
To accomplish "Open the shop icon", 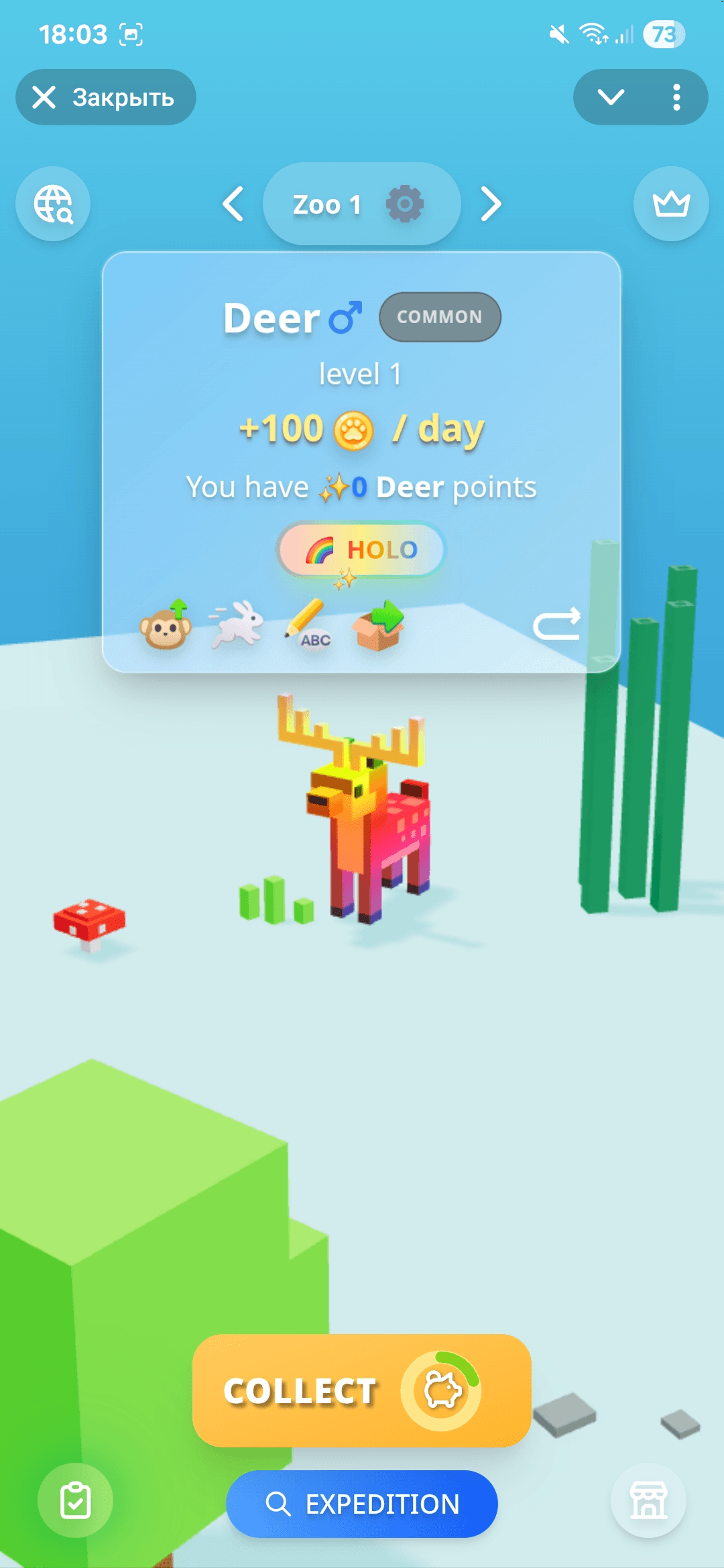I will (648, 1500).
